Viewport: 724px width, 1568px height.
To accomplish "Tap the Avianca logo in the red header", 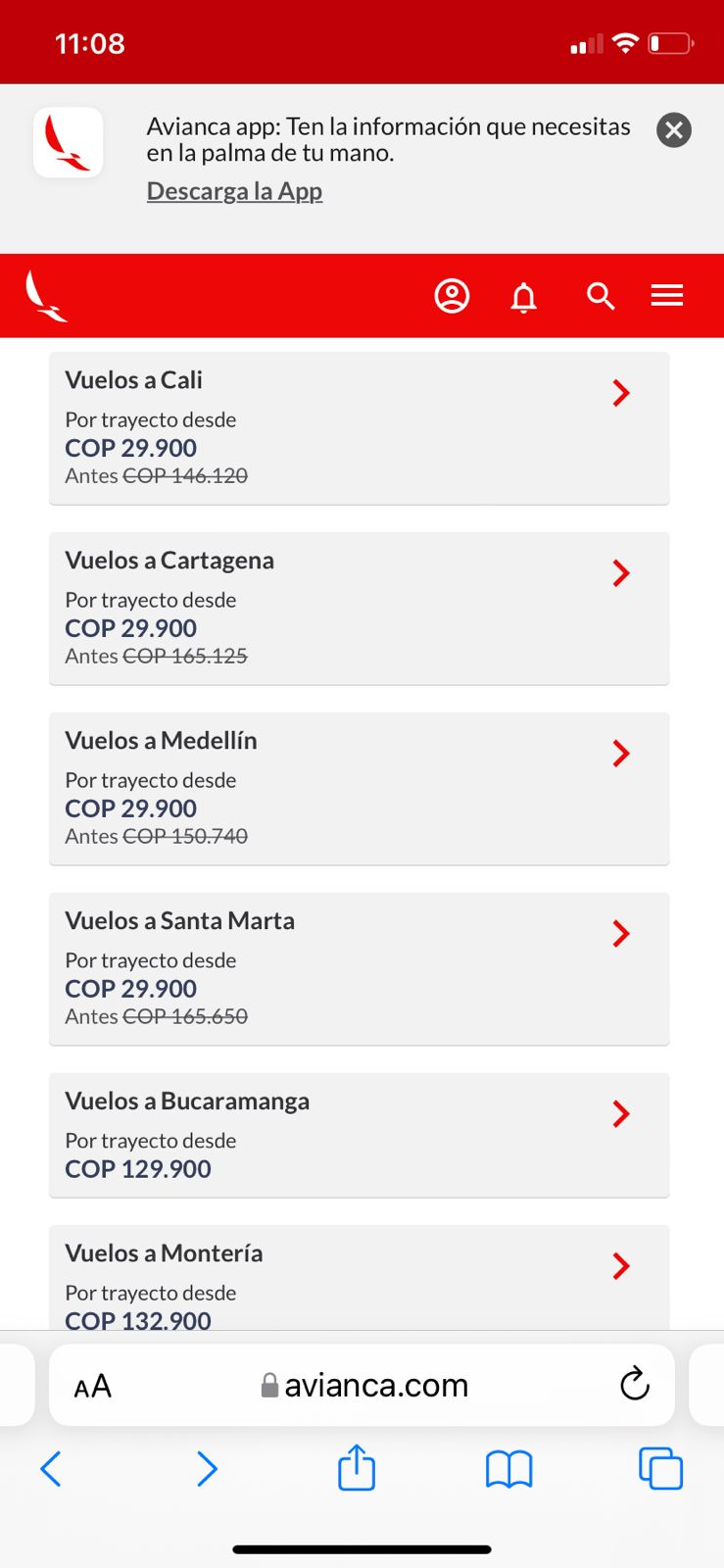I will pos(46,296).
